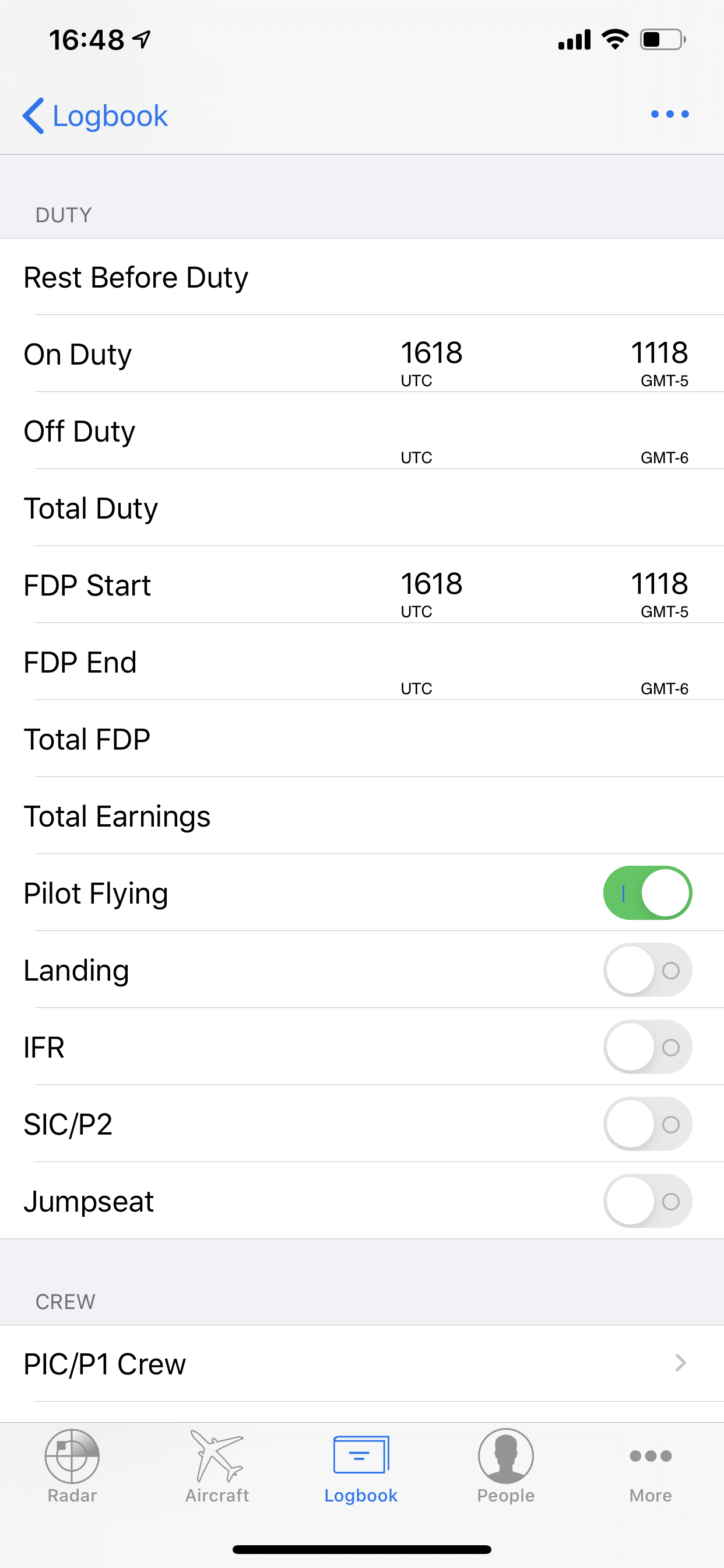This screenshot has width=724, height=1568.
Task: Toggle IFR on
Action: click(x=647, y=1047)
